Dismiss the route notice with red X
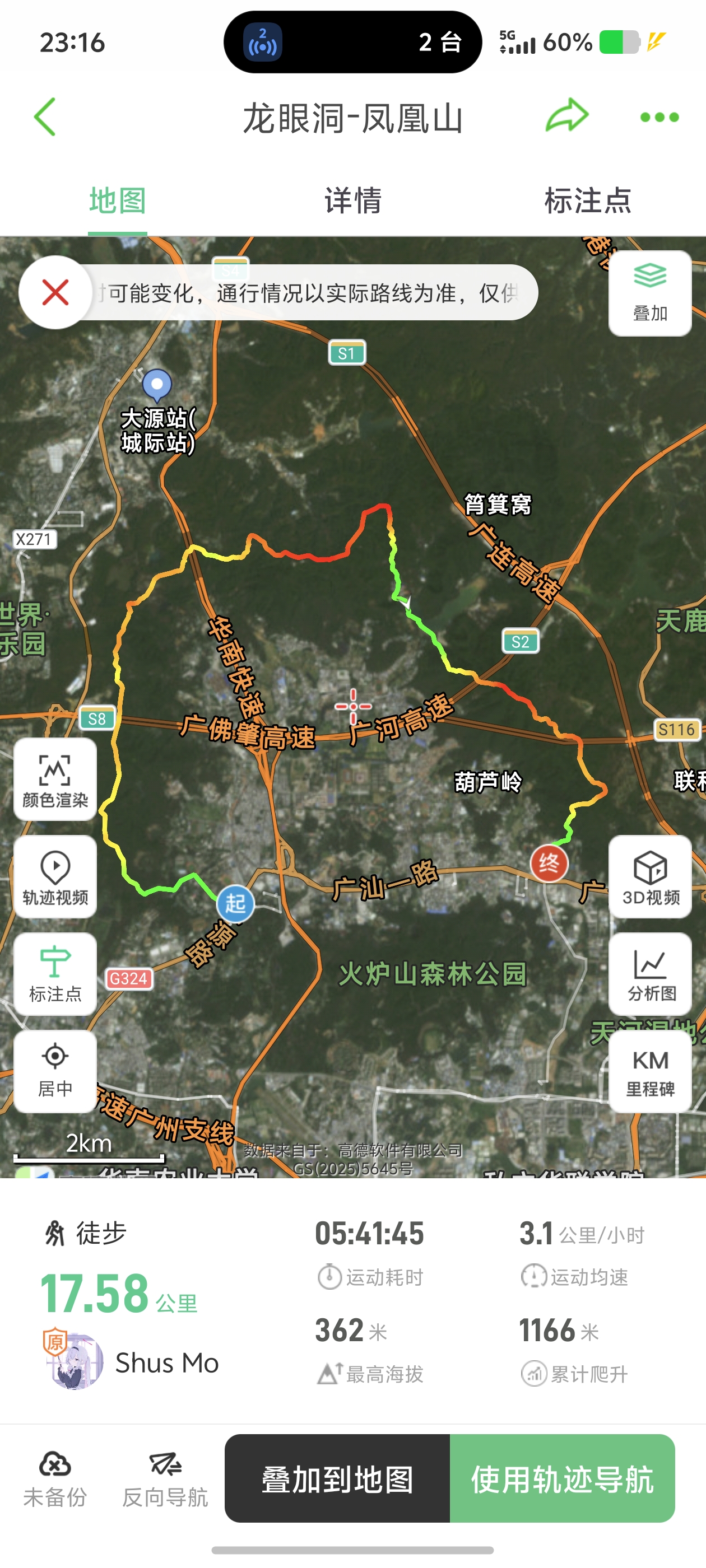The height and width of the screenshot is (1568, 706). click(55, 292)
